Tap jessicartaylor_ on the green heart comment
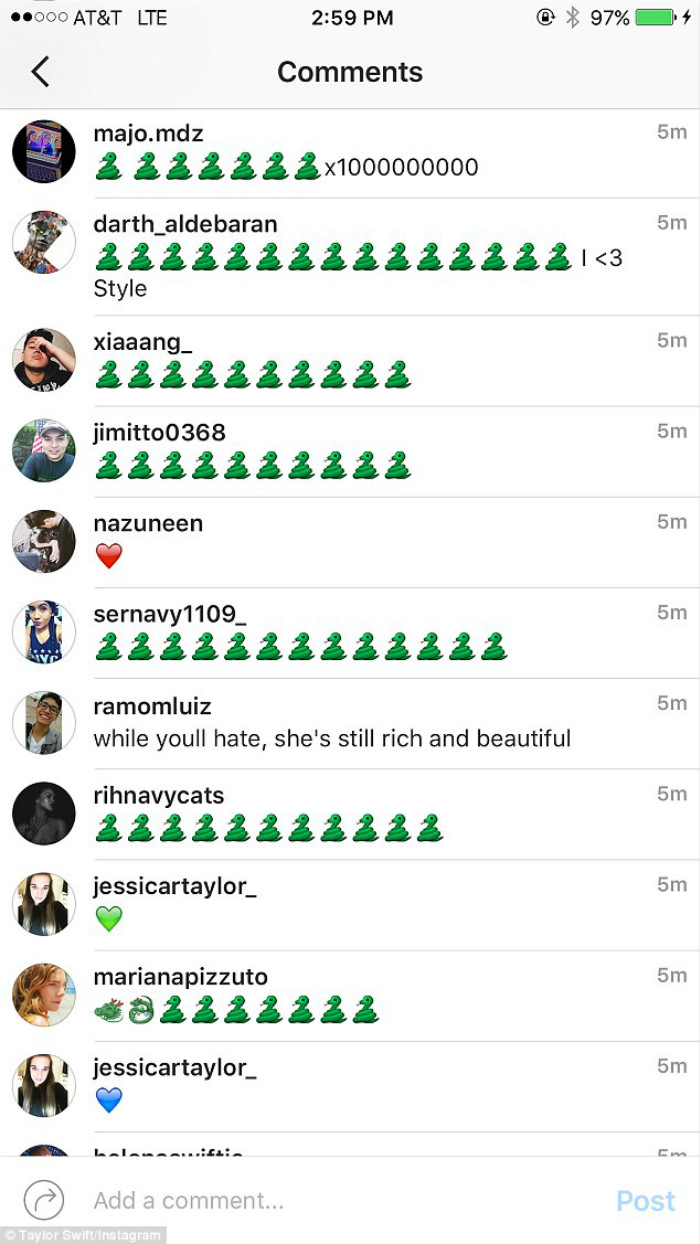Screen dimensions: 700x1244 [x=175, y=887]
